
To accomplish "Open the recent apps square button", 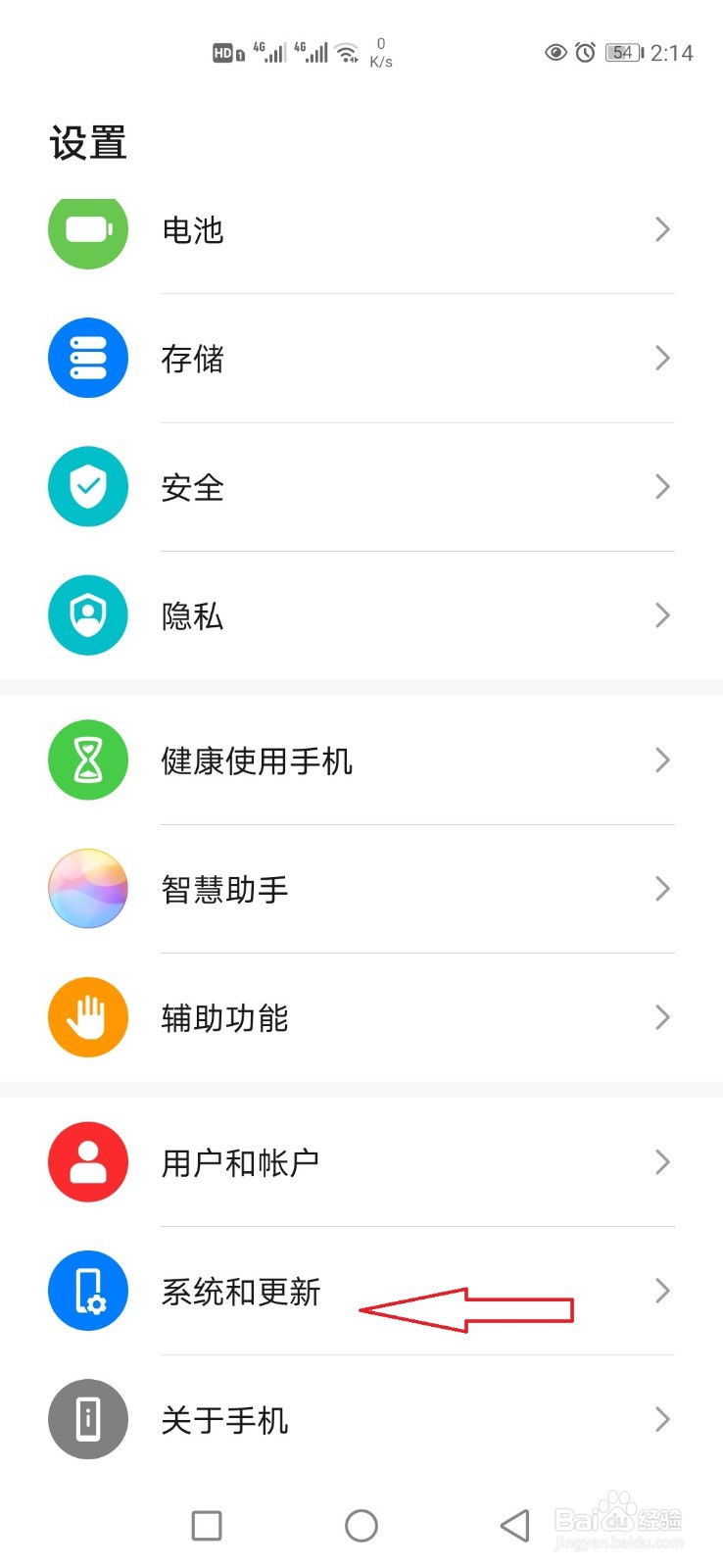I will (x=207, y=1525).
